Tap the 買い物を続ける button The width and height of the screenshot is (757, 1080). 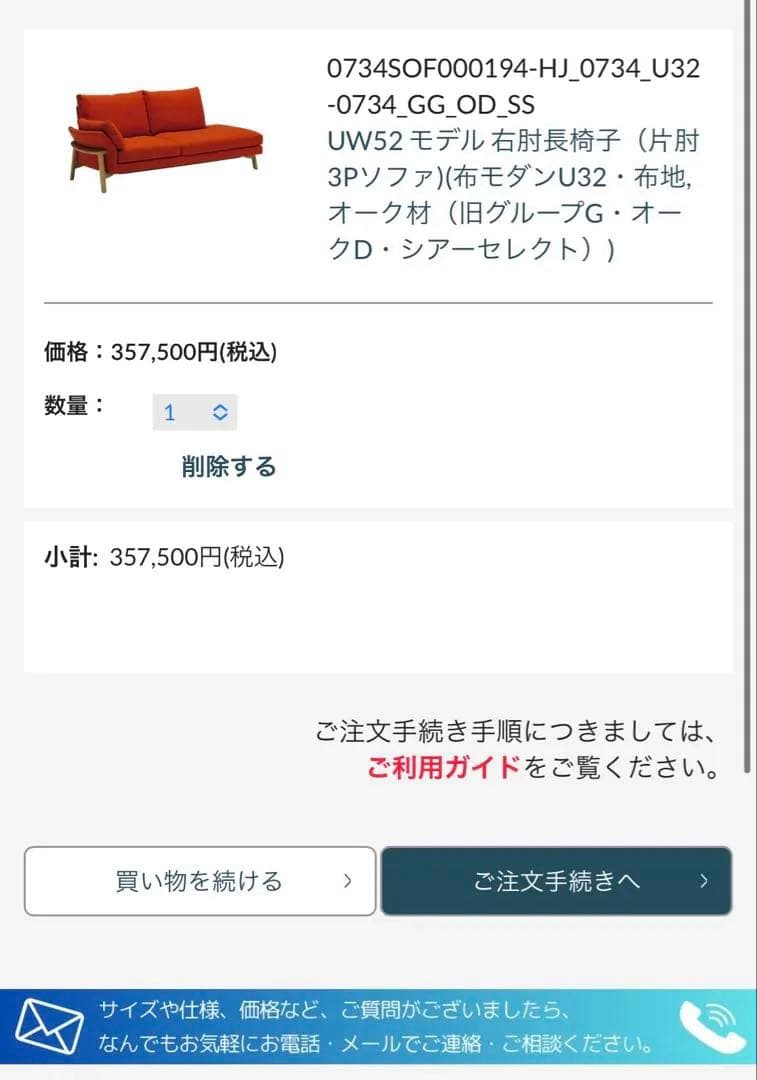[x=200, y=881]
